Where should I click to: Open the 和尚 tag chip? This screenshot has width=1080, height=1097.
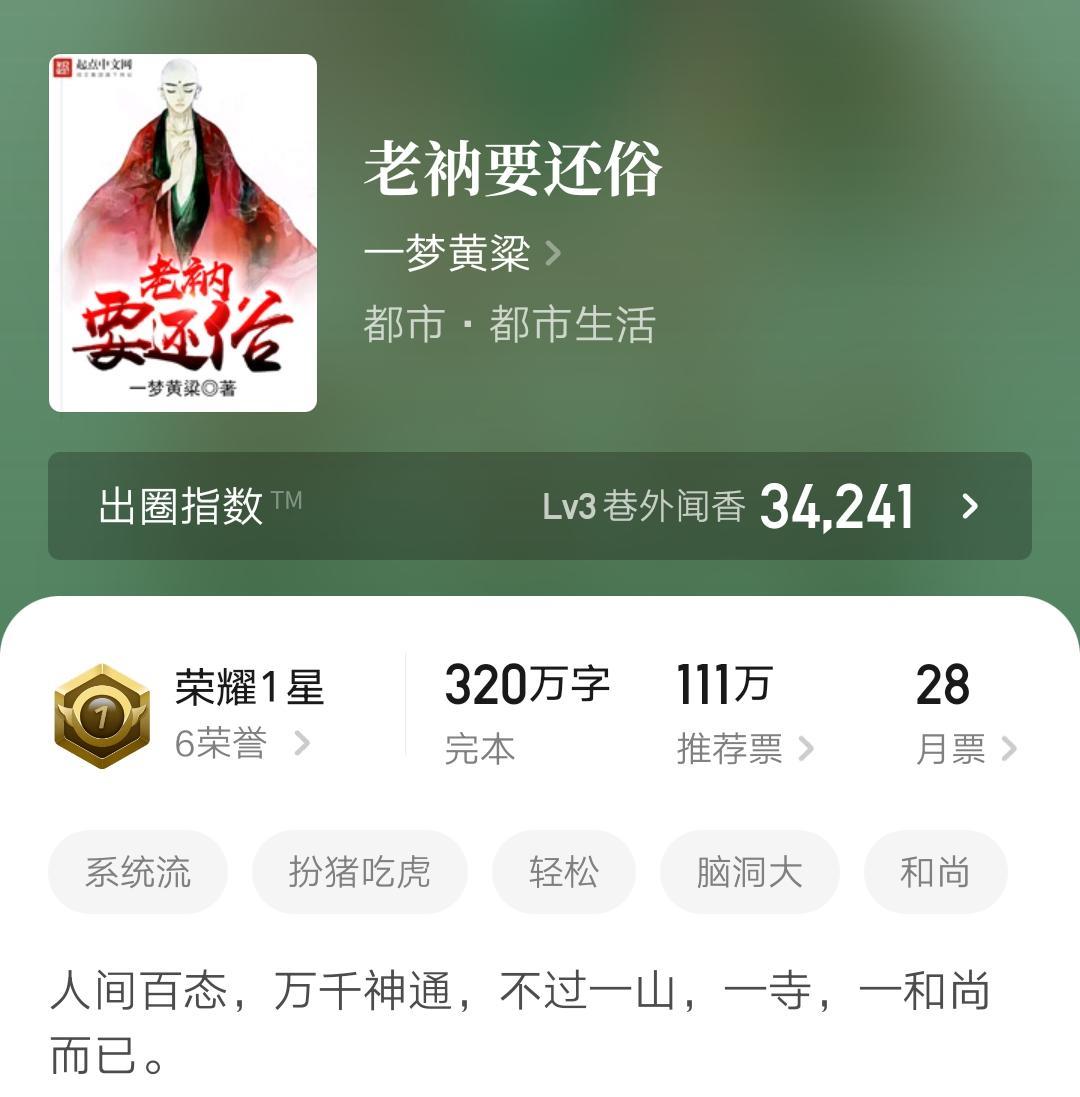tap(936, 872)
